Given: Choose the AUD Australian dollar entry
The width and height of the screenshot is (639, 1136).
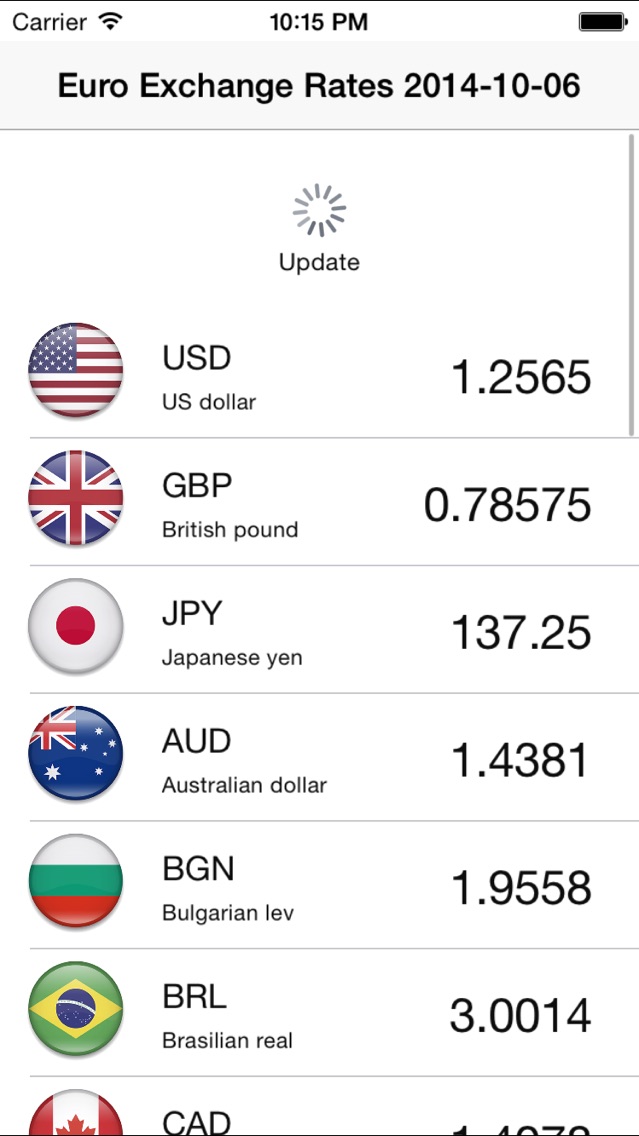Looking at the screenshot, I should pos(320,756).
